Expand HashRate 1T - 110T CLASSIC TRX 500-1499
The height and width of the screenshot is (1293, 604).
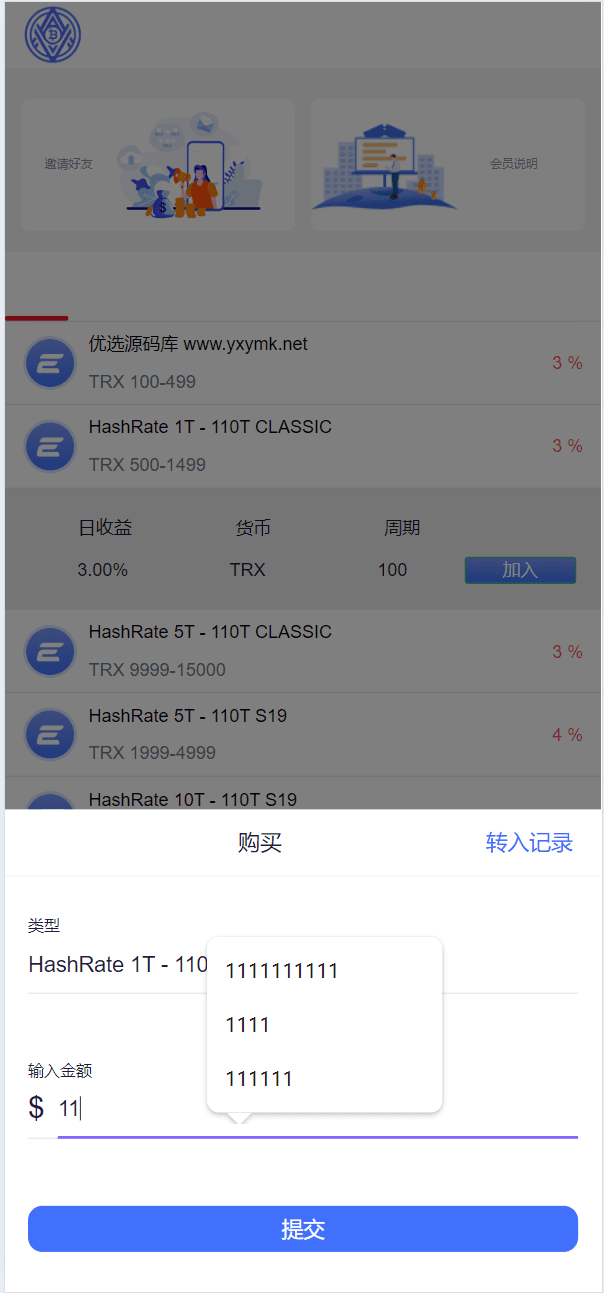(303, 446)
